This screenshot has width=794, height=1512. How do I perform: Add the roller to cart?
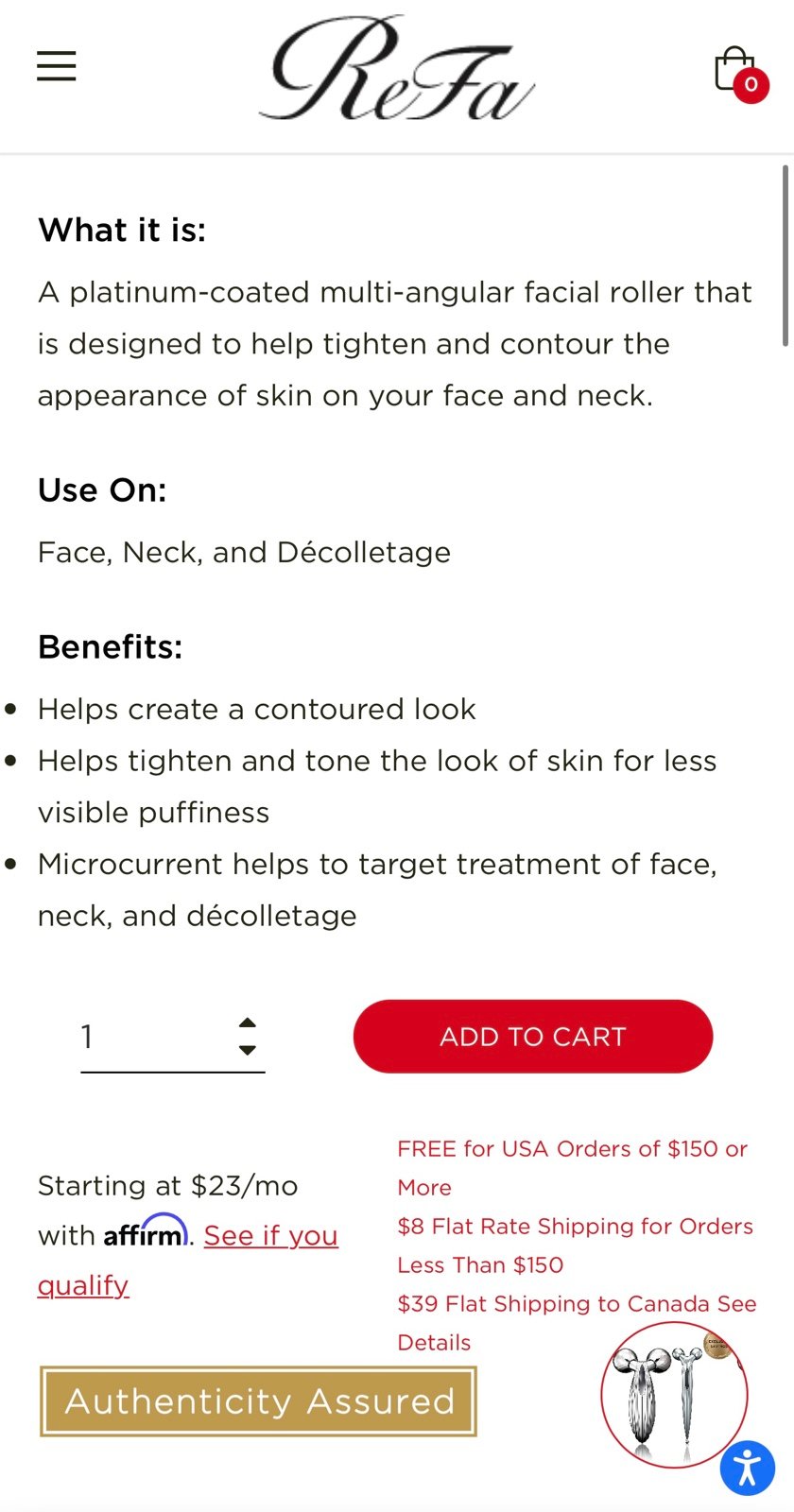pos(533,1037)
